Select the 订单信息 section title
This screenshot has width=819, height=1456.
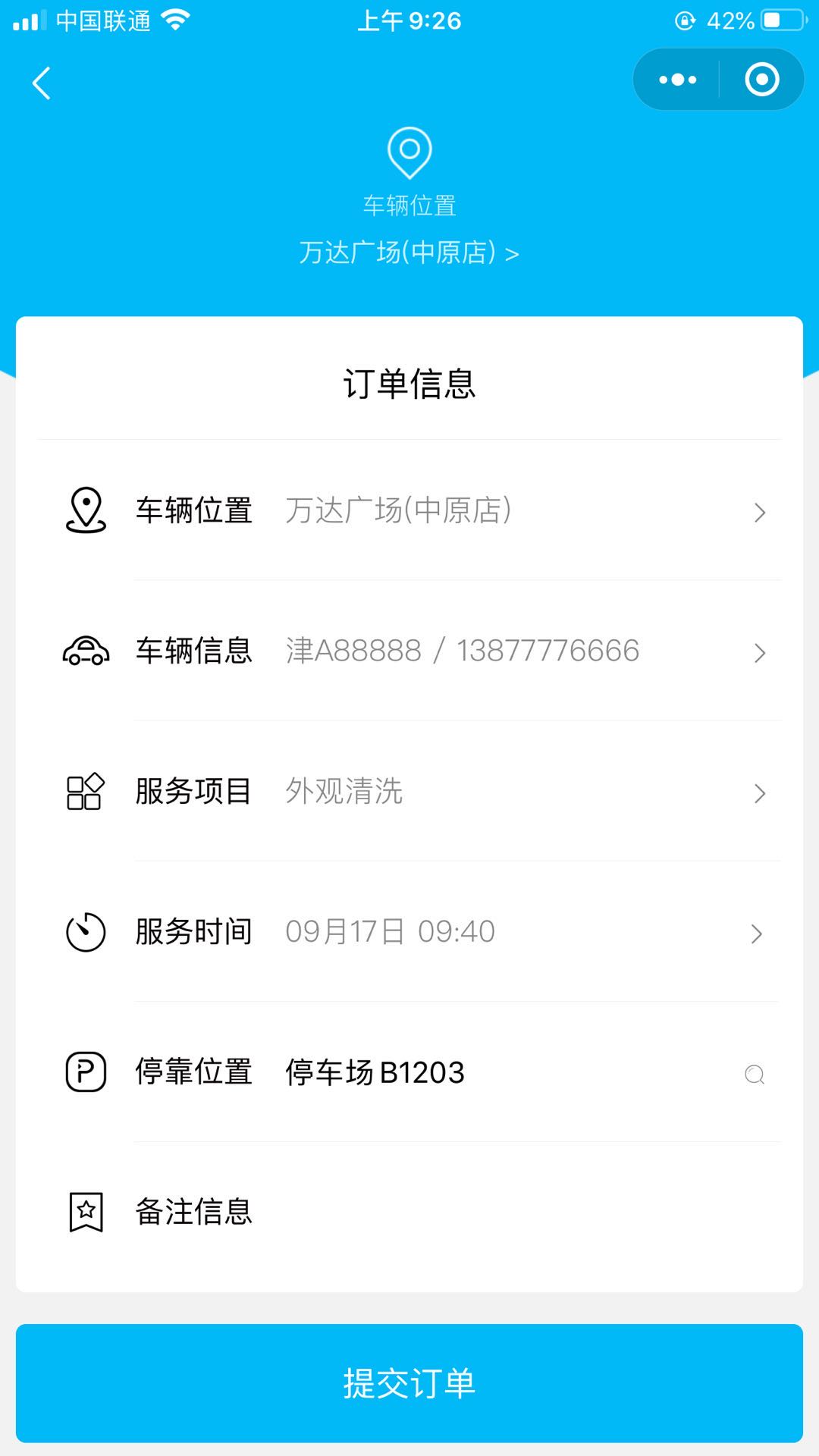pyautogui.click(x=409, y=383)
